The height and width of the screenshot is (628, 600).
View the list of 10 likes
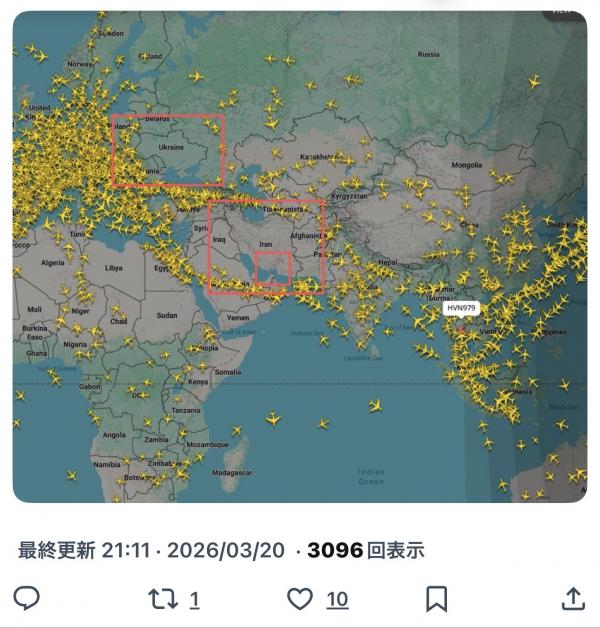[338, 599]
